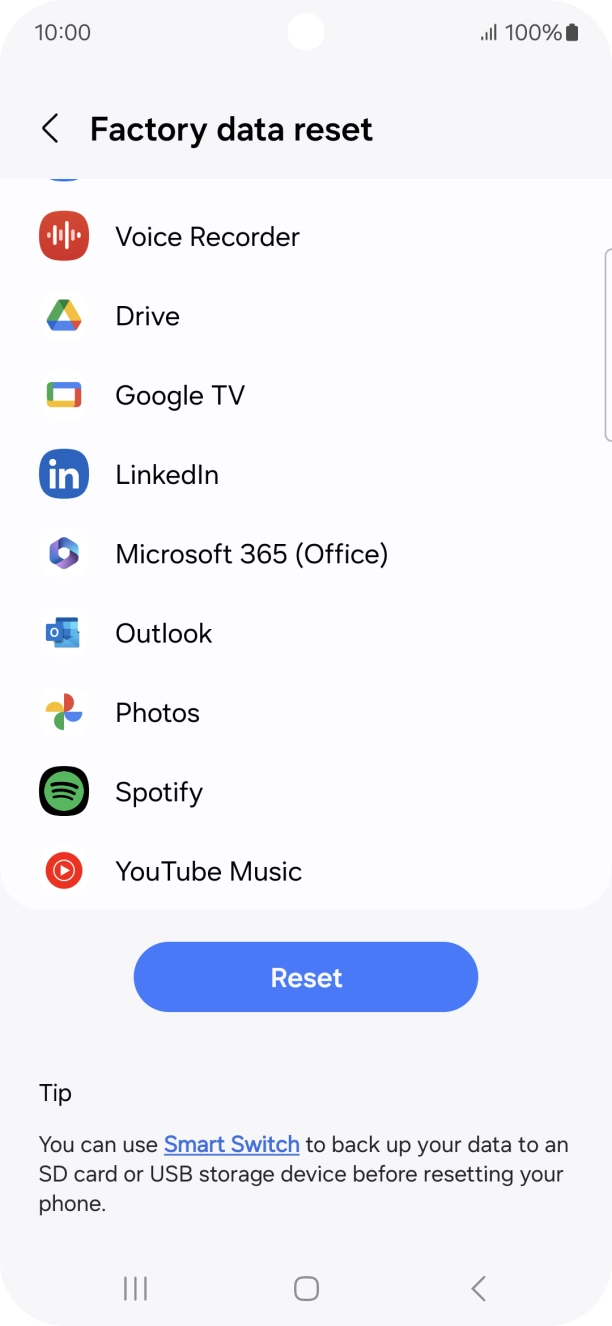The width and height of the screenshot is (612, 1326).
Task: Go back from Factory data reset
Action: point(50,129)
